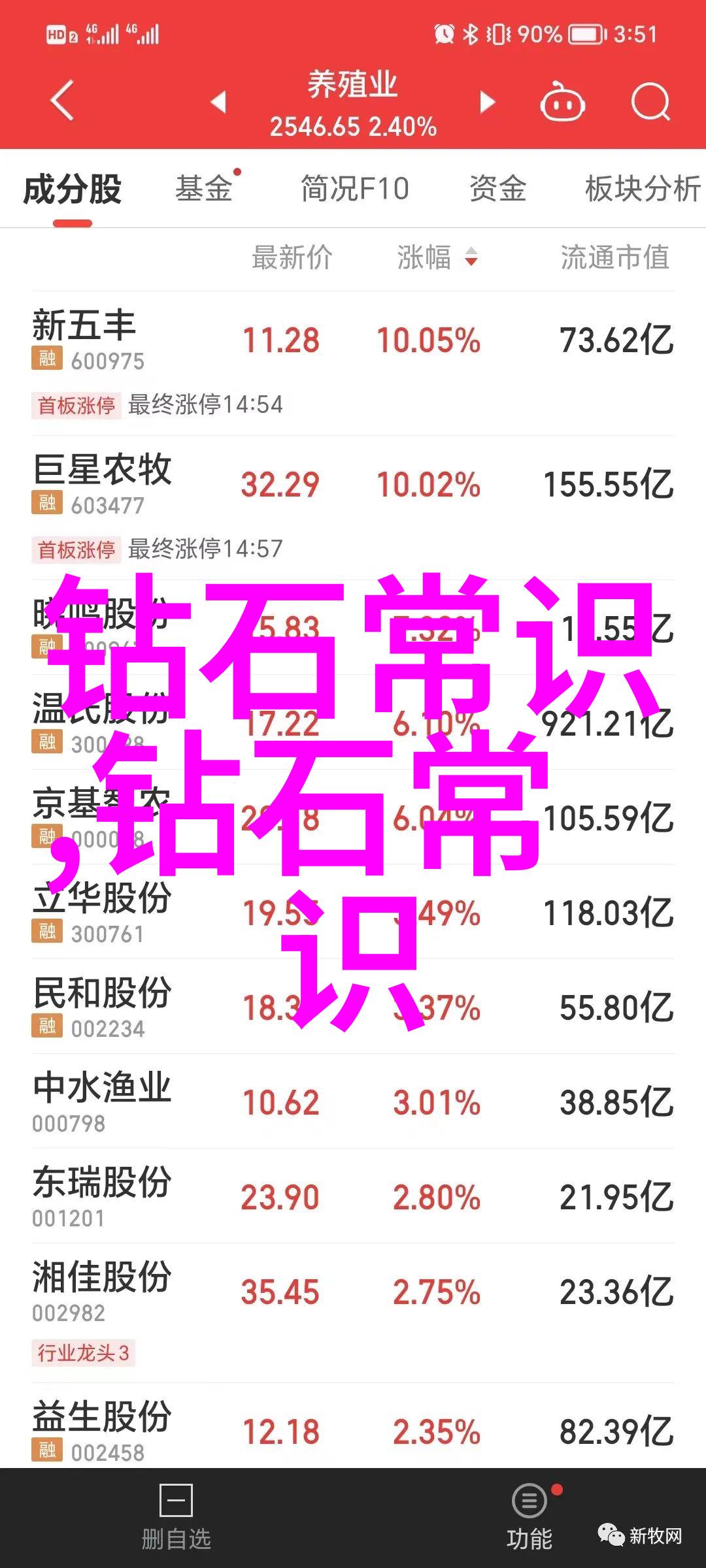
Task: Go back using the top-left arrow
Action: pos(63,101)
